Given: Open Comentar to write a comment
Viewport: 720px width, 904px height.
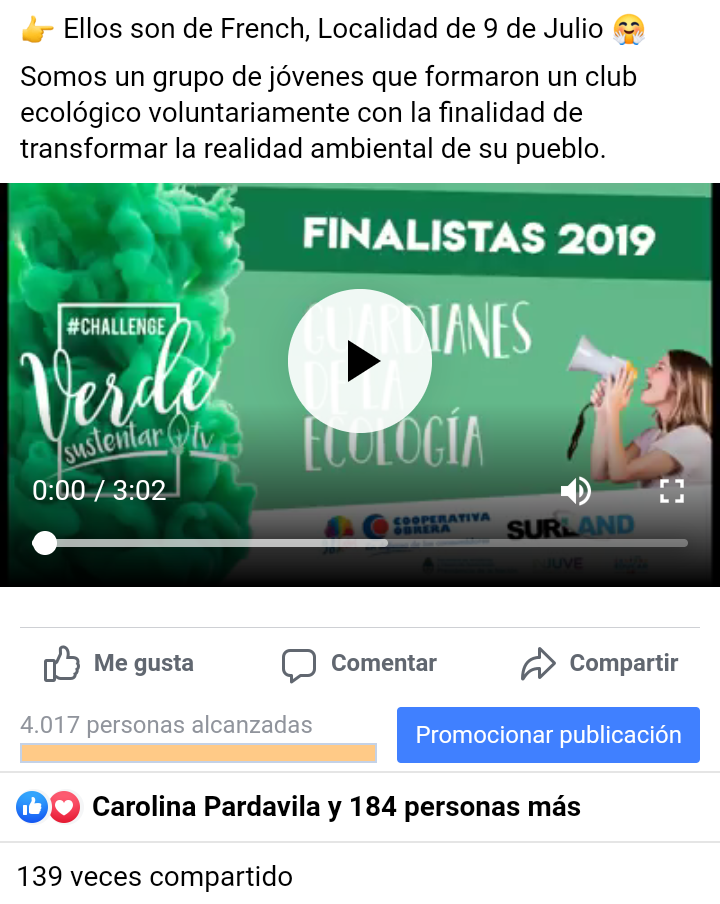Looking at the screenshot, I should [360, 663].
